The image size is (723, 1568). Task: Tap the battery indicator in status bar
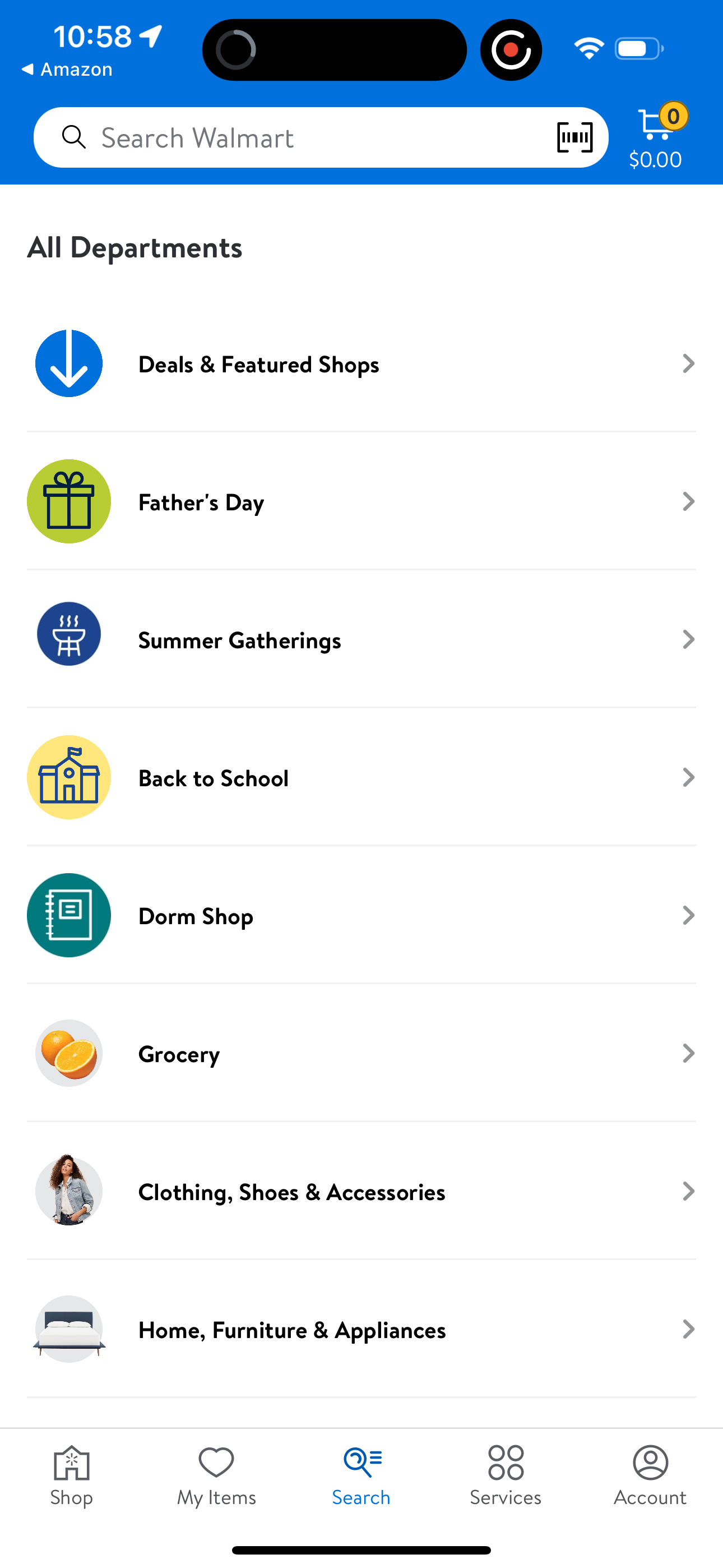[x=638, y=49]
